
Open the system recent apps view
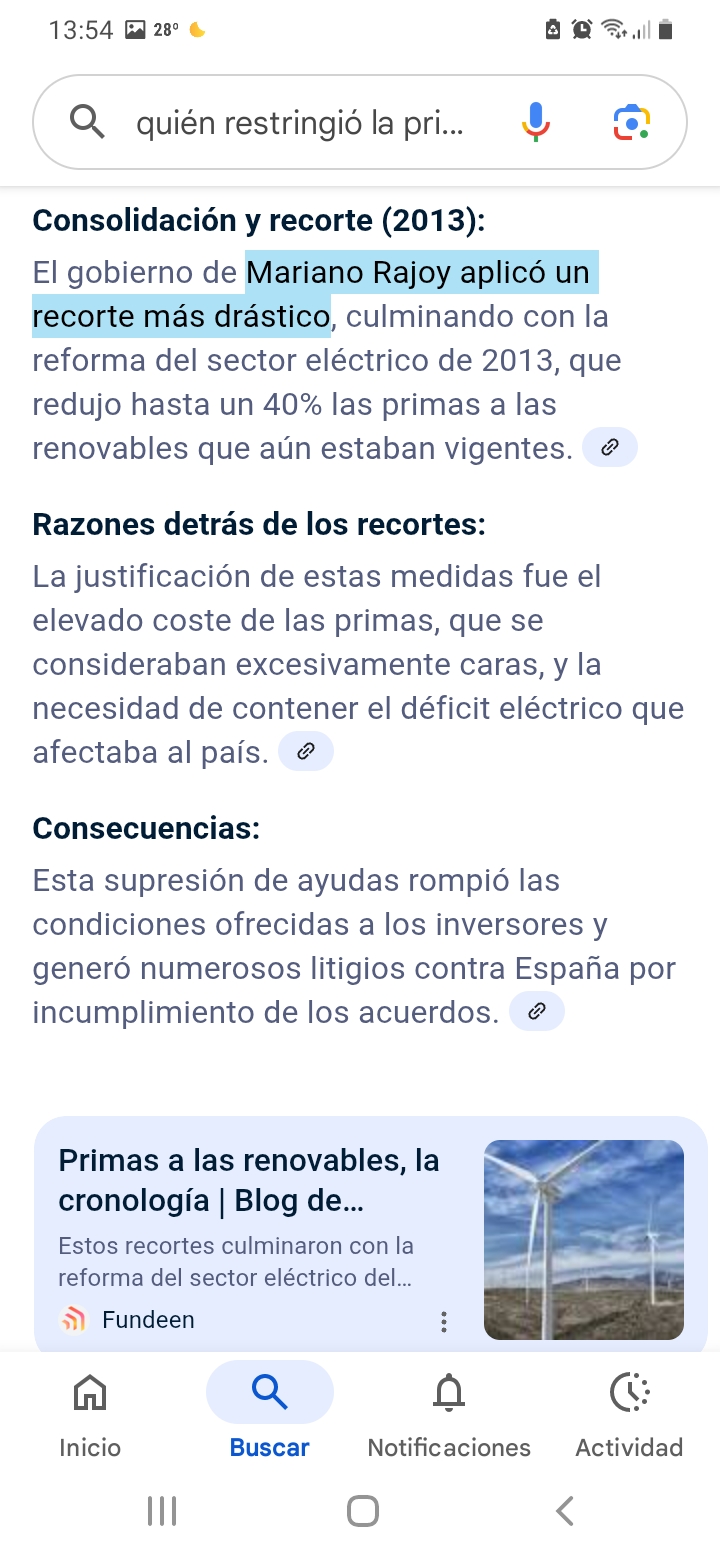[162, 1510]
